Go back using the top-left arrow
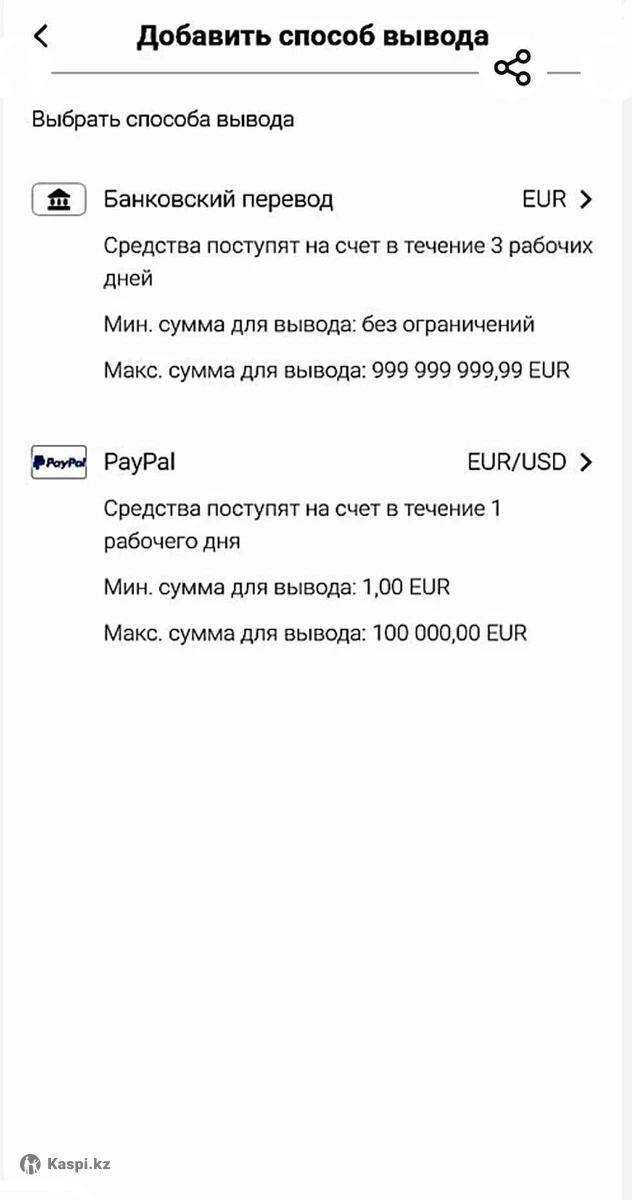Screen dimensions: 632x1200 coord(41,37)
